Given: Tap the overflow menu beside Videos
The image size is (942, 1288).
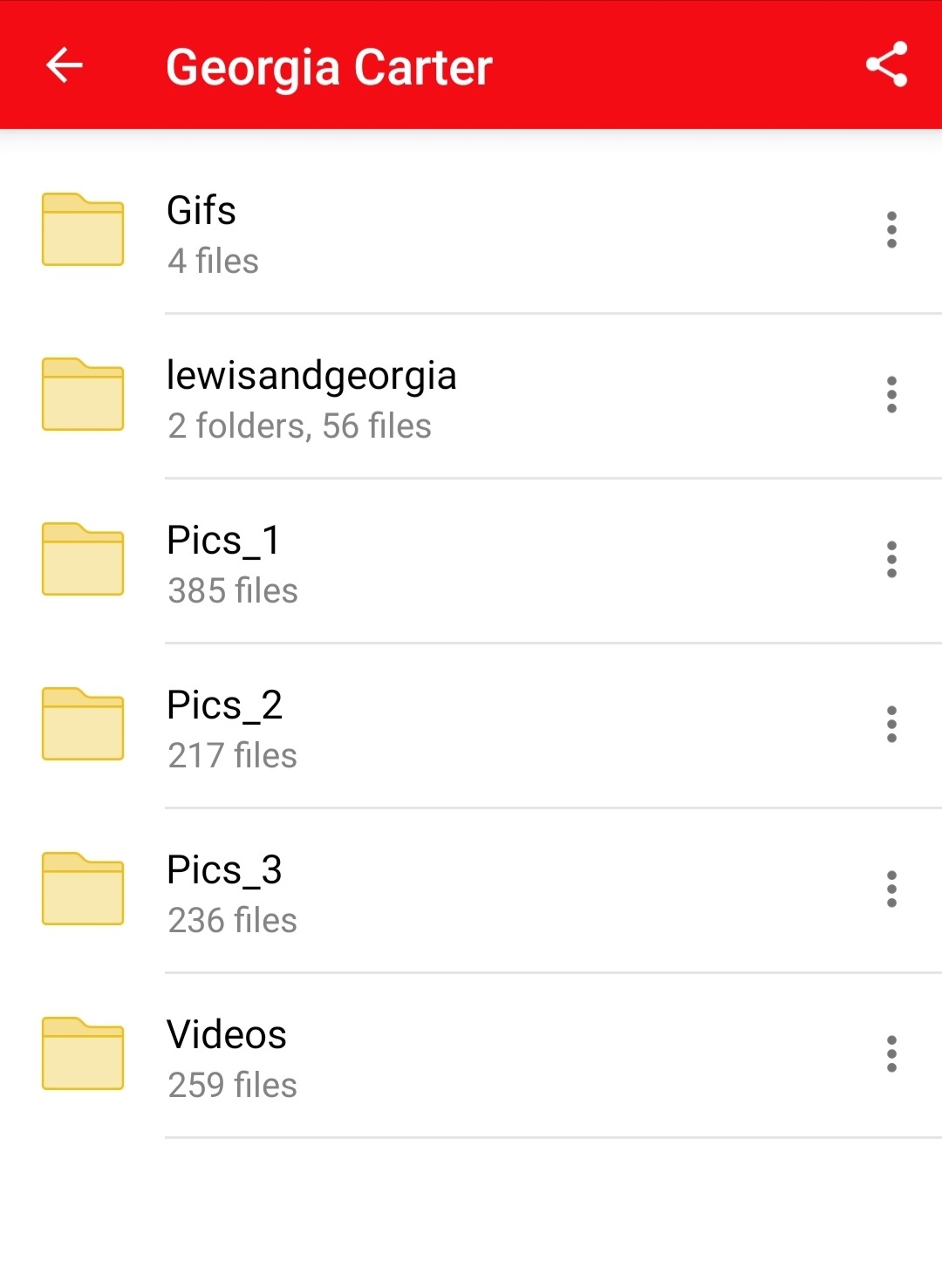Looking at the screenshot, I should pos(891,1054).
